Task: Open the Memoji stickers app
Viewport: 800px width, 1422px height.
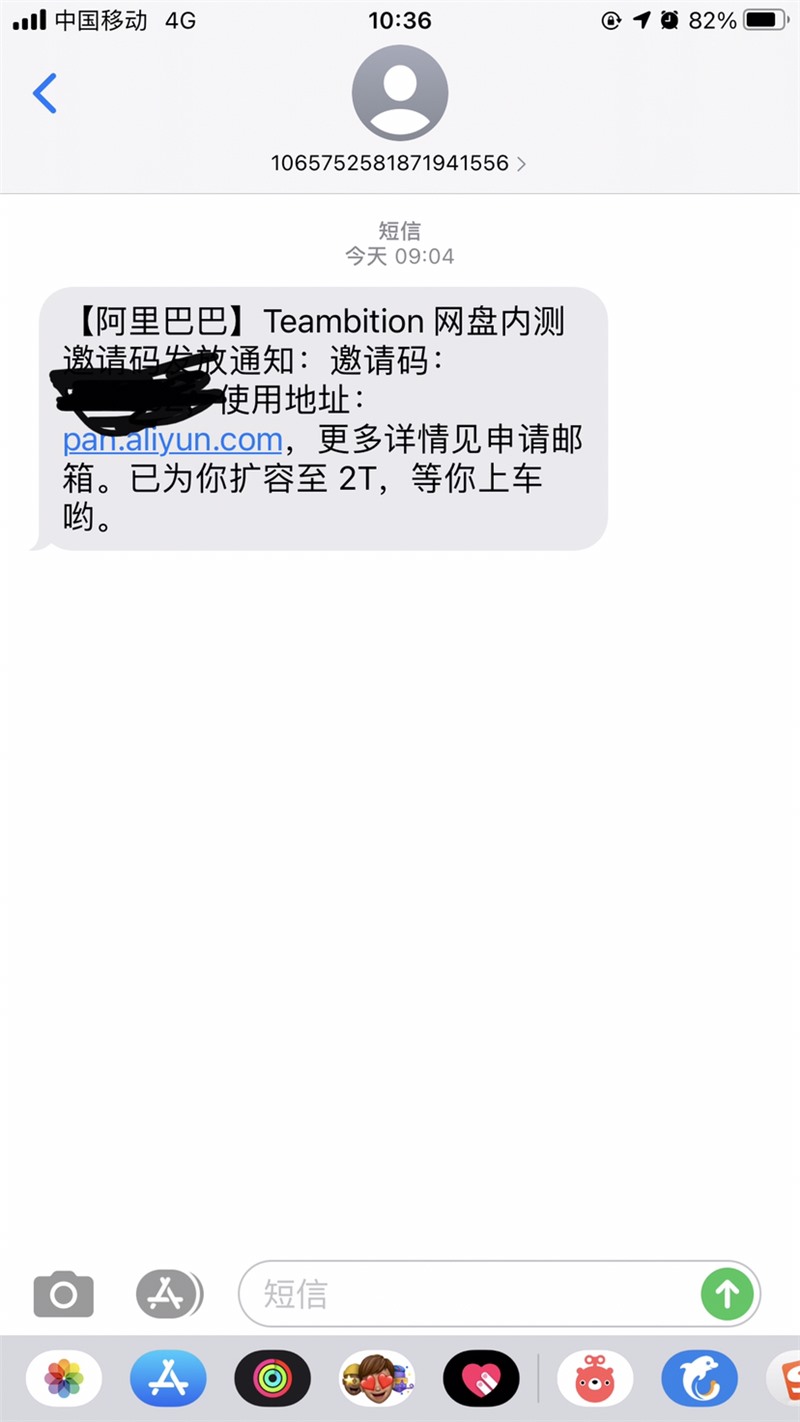Action: [377, 1380]
